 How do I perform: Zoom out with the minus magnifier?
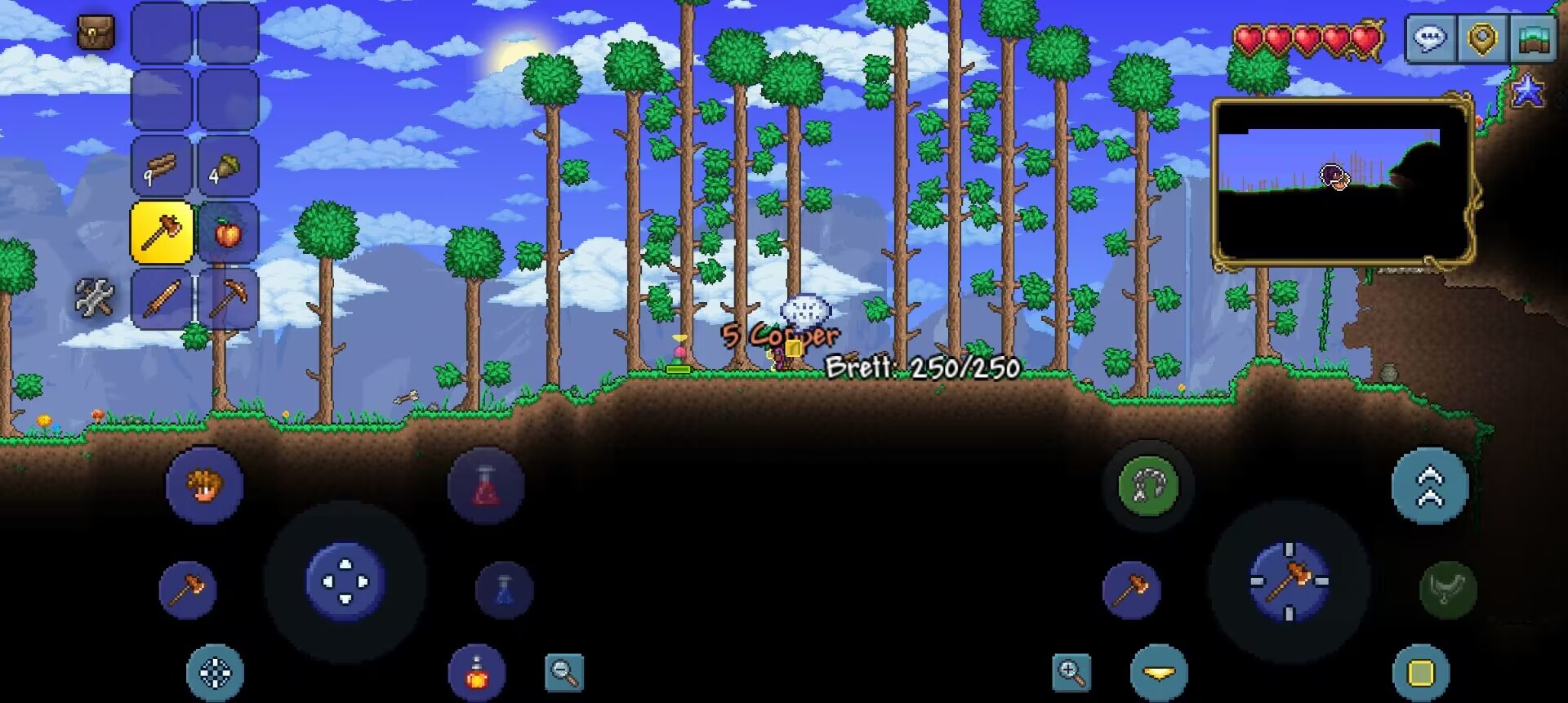[564, 673]
